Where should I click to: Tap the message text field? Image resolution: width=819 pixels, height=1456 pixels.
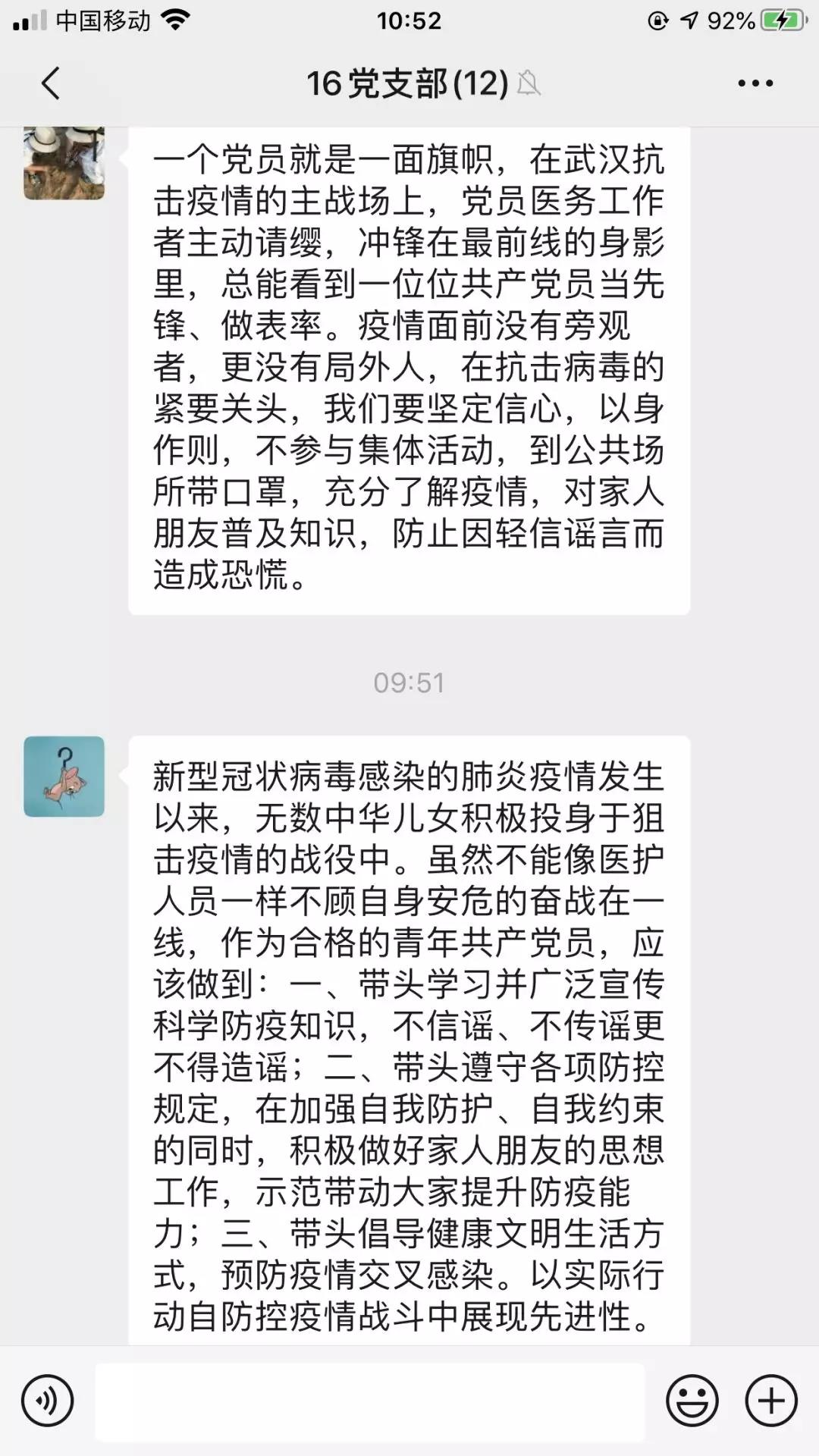pos(370,1401)
